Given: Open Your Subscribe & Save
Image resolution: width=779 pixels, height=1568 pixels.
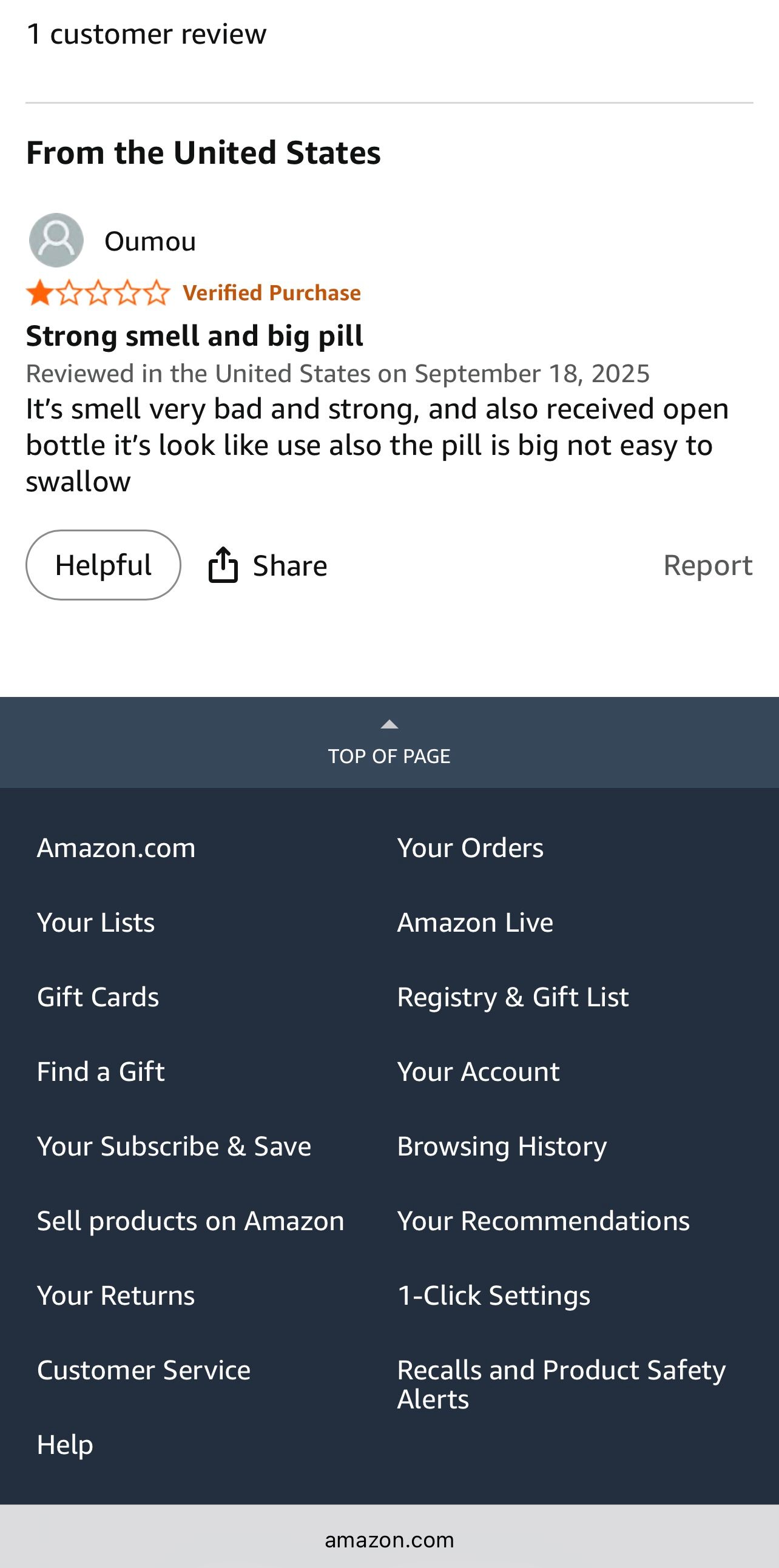Looking at the screenshot, I should 174,1146.
